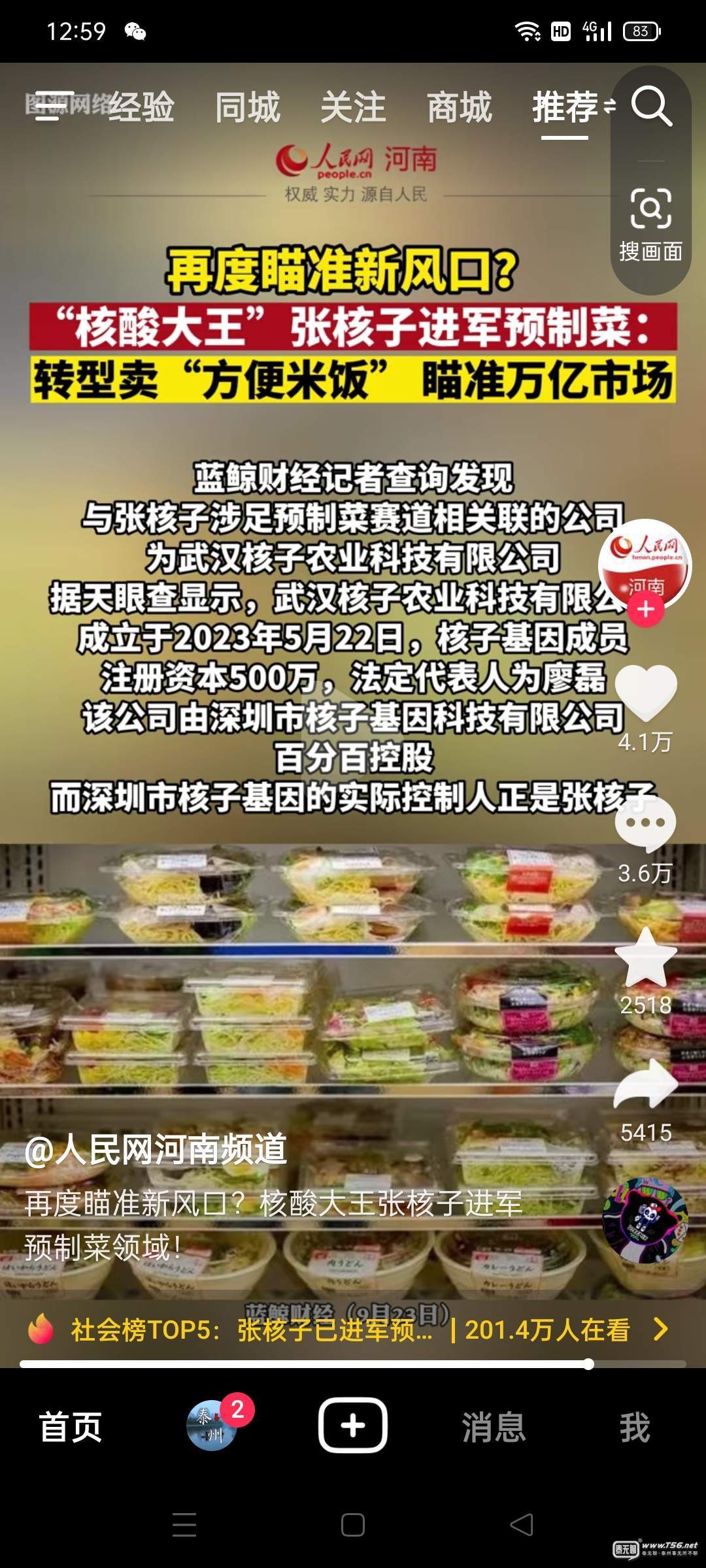Viewport: 706px width, 1568px height.
Task: Switch to the 关注 tab
Action: [x=353, y=108]
